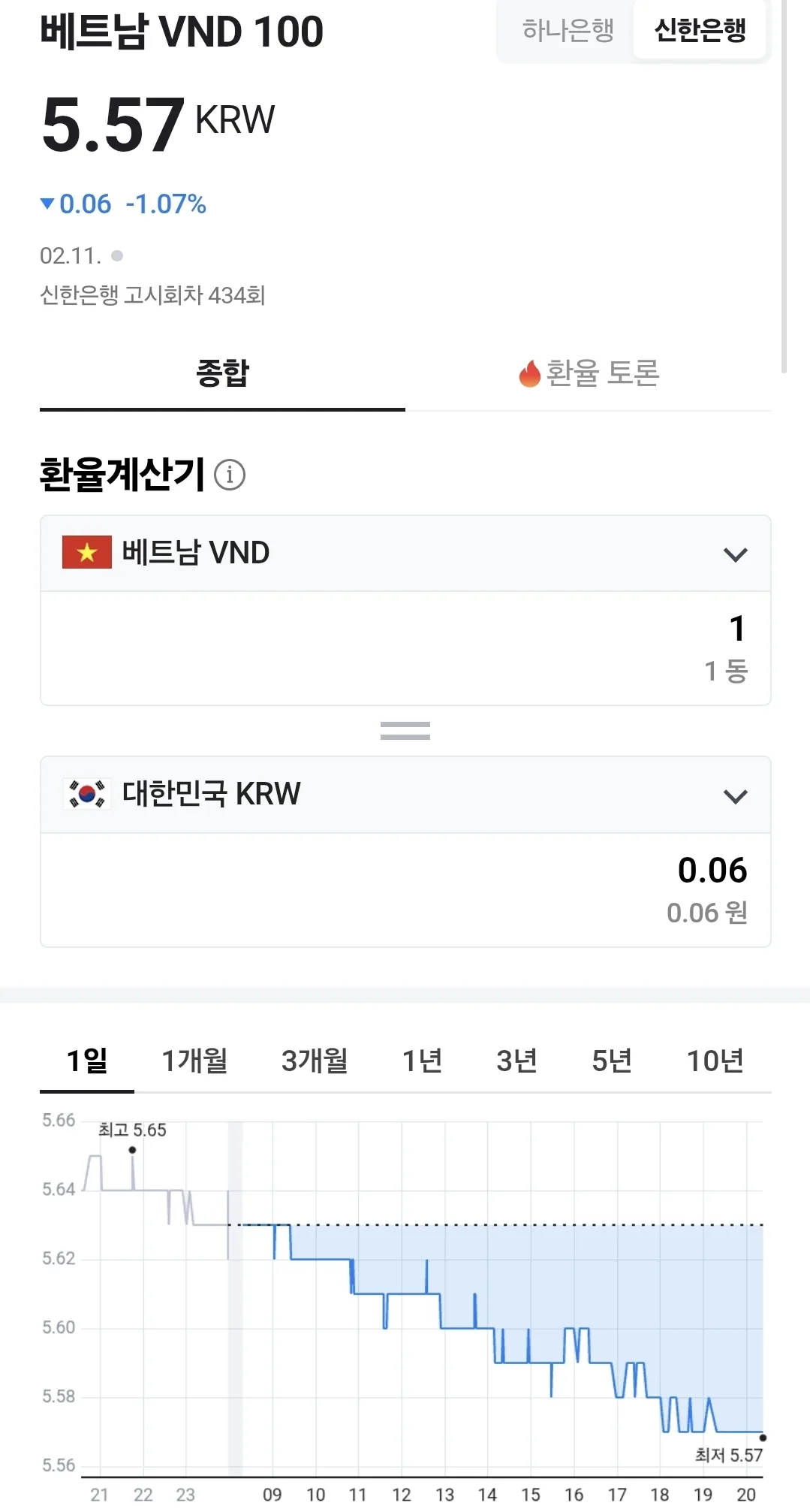Swap currencies with the equals icon
This screenshot has width=810, height=1512.
[x=405, y=731]
